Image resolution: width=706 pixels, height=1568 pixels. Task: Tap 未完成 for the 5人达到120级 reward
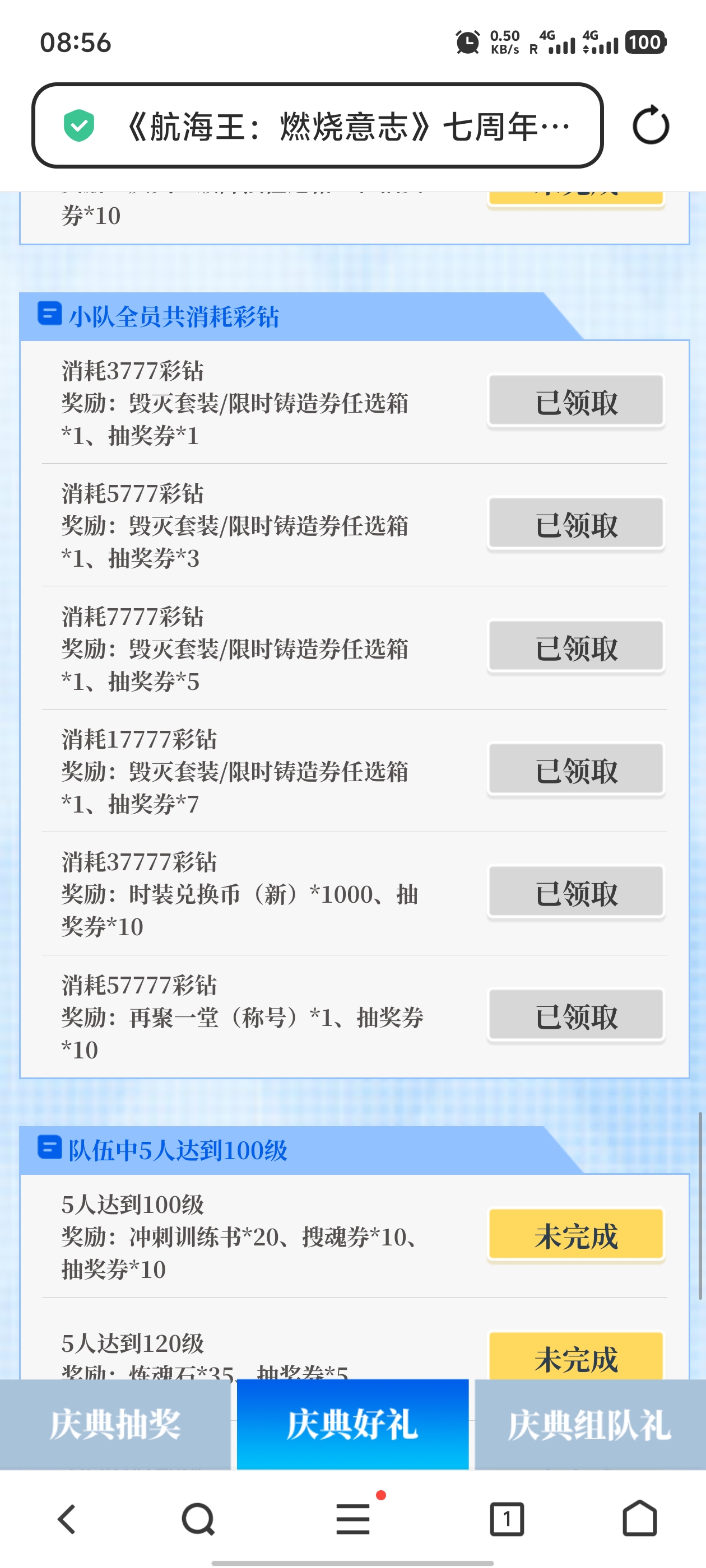click(x=575, y=1357)
